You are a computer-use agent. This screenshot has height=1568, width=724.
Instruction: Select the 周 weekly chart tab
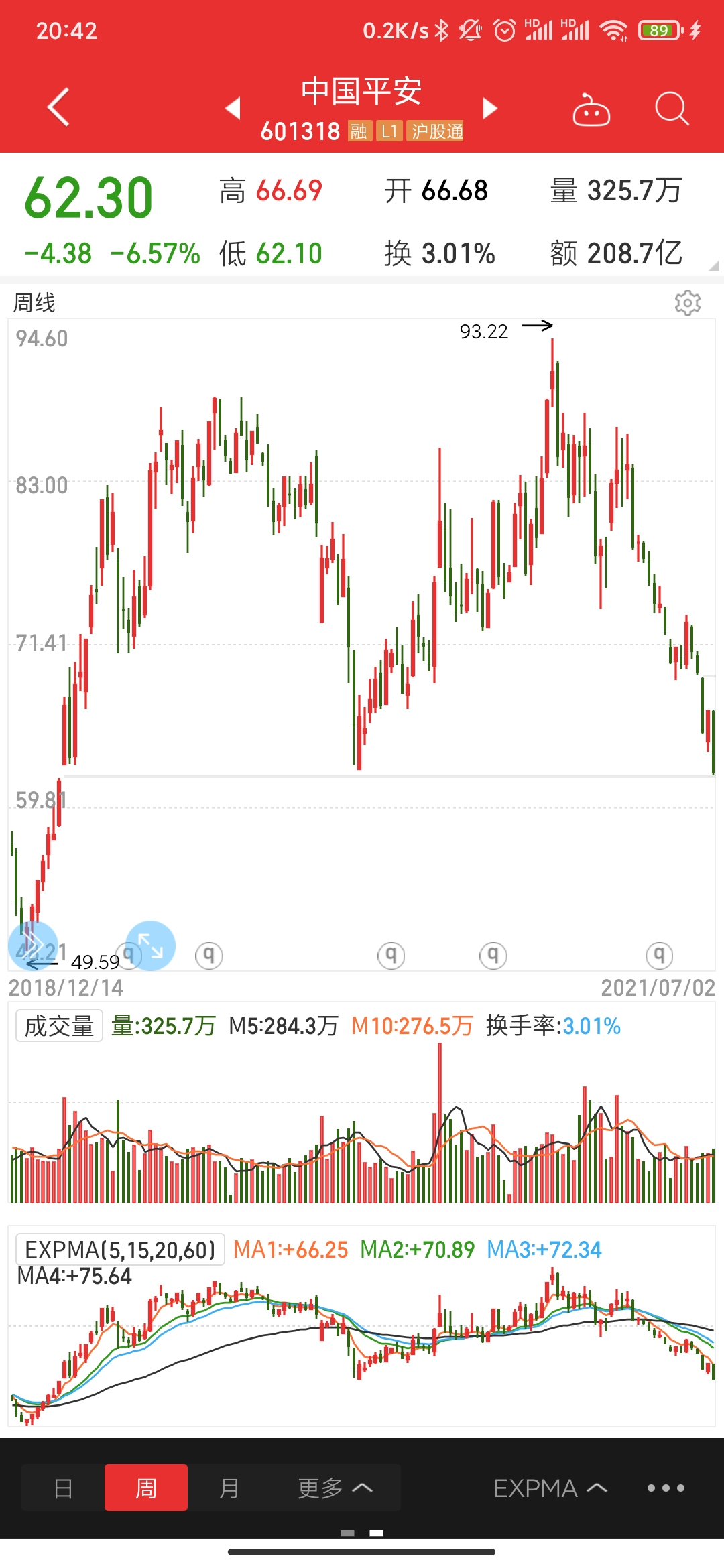[x=146, y=1488]
